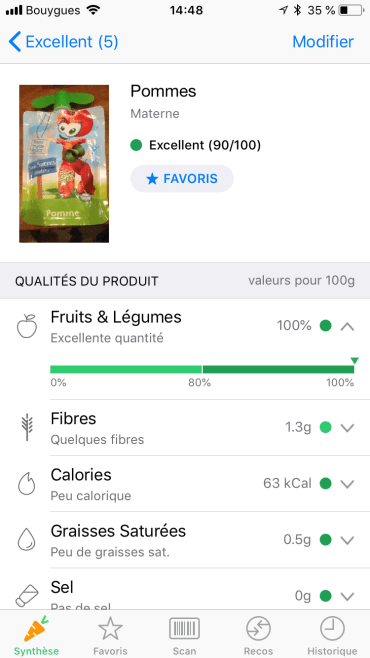Switch to the Synthèse tab

pyautogui.click(x=36, y=634)
